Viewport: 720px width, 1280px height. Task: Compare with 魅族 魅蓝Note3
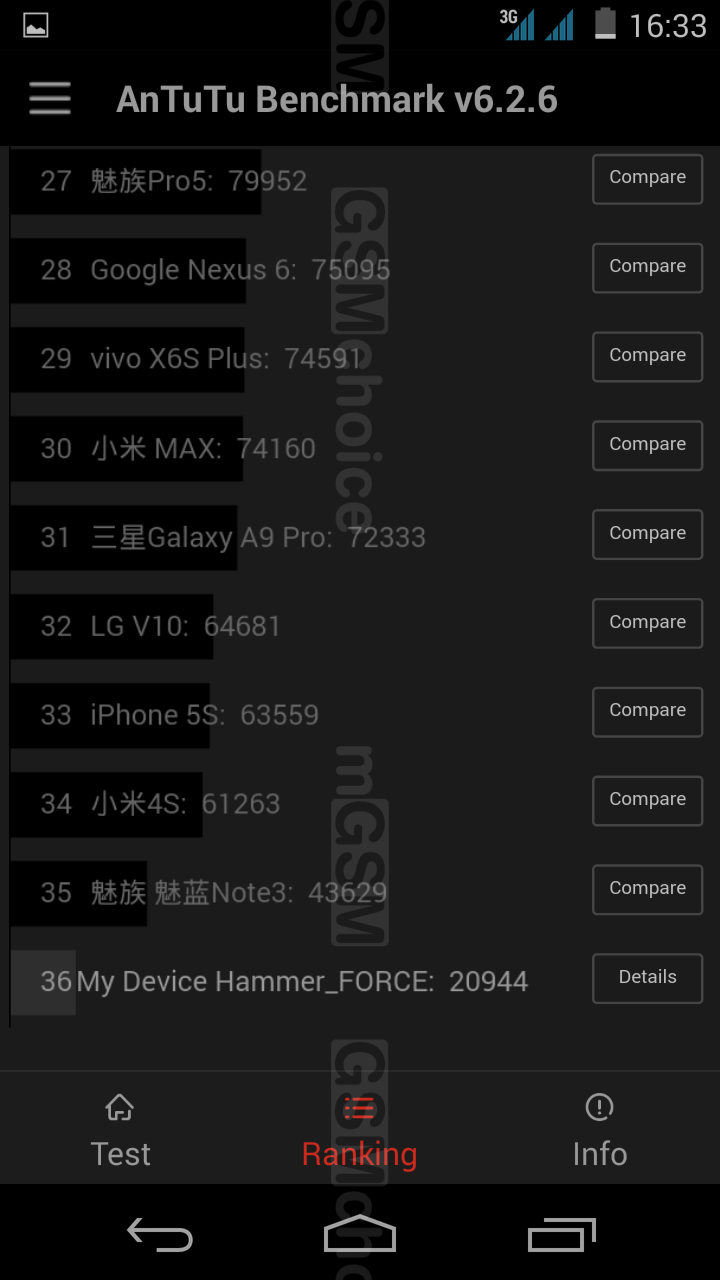pos(647,890)
